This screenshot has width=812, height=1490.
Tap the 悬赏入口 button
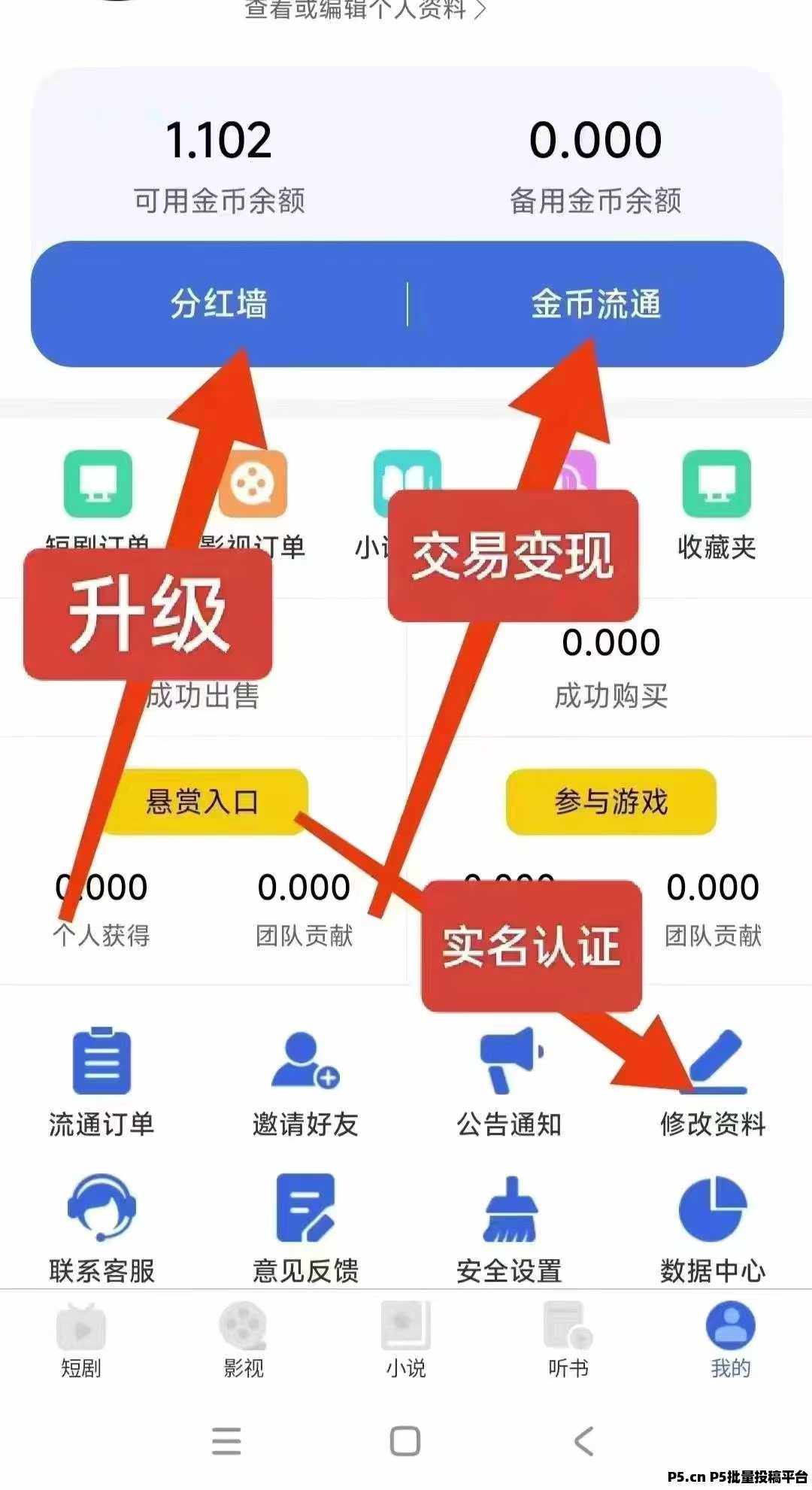pyautogui.click(x=203, y=802)
